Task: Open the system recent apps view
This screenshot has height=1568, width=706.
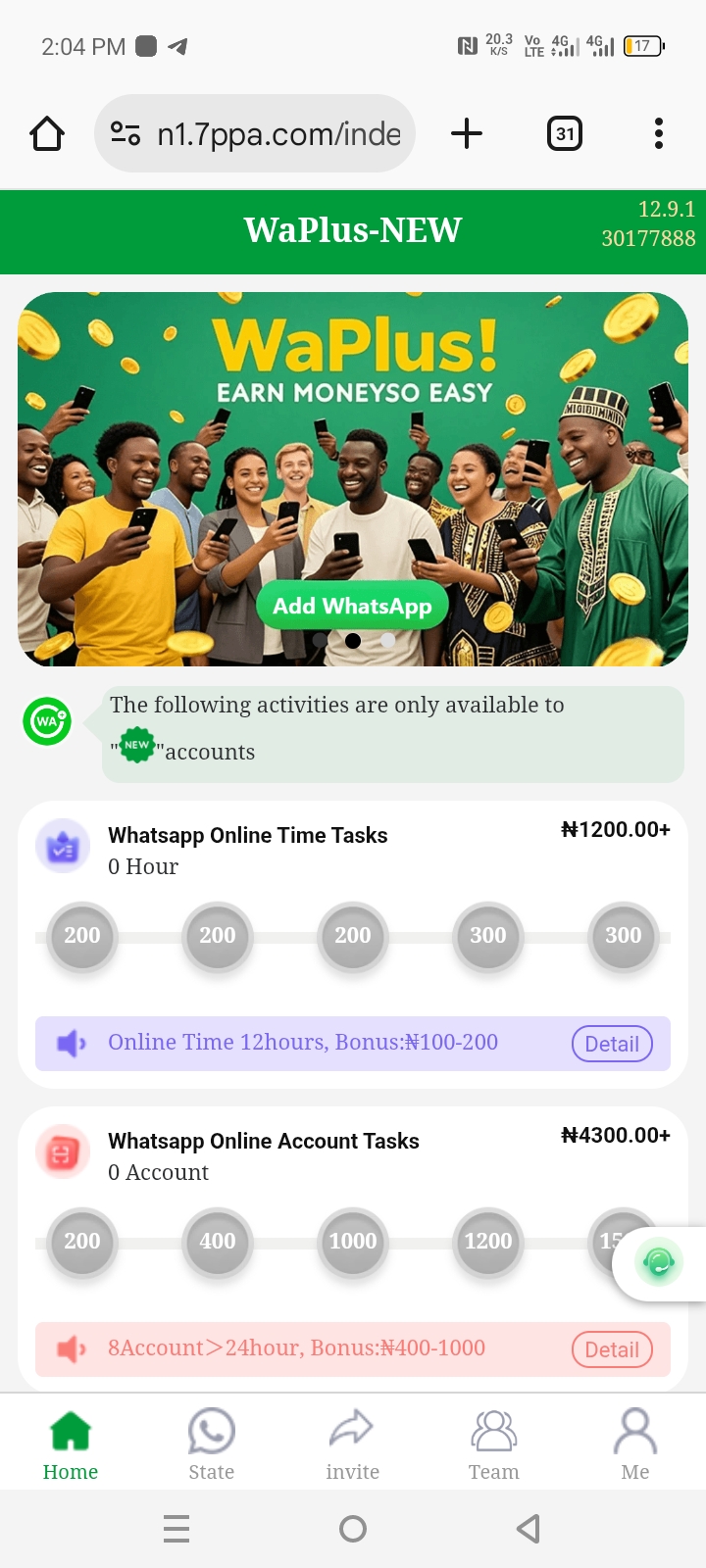Action: pos(176,1529)
